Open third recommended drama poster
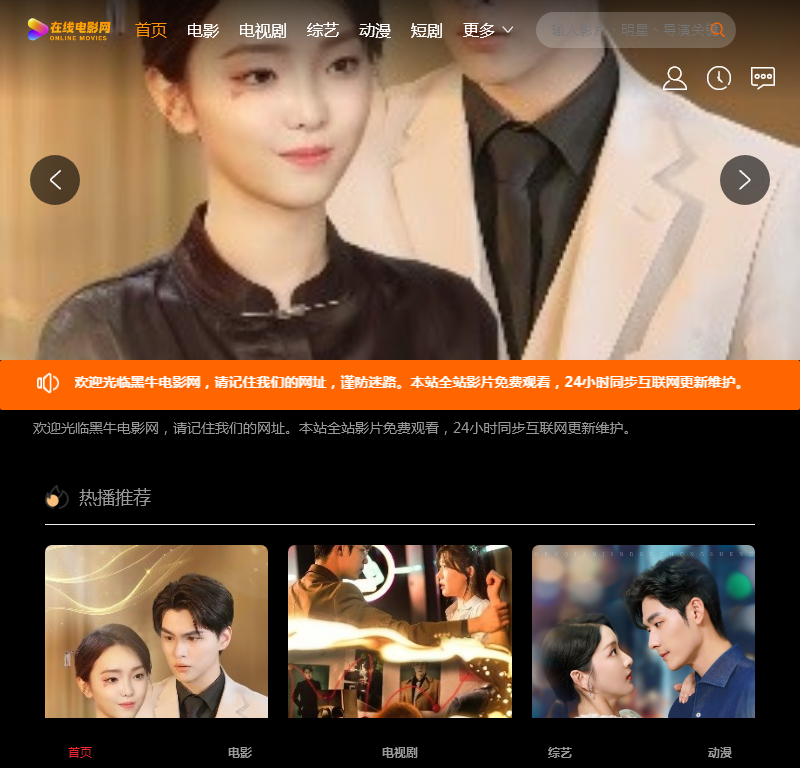The image size is (800, 768). tap(643, 631)
